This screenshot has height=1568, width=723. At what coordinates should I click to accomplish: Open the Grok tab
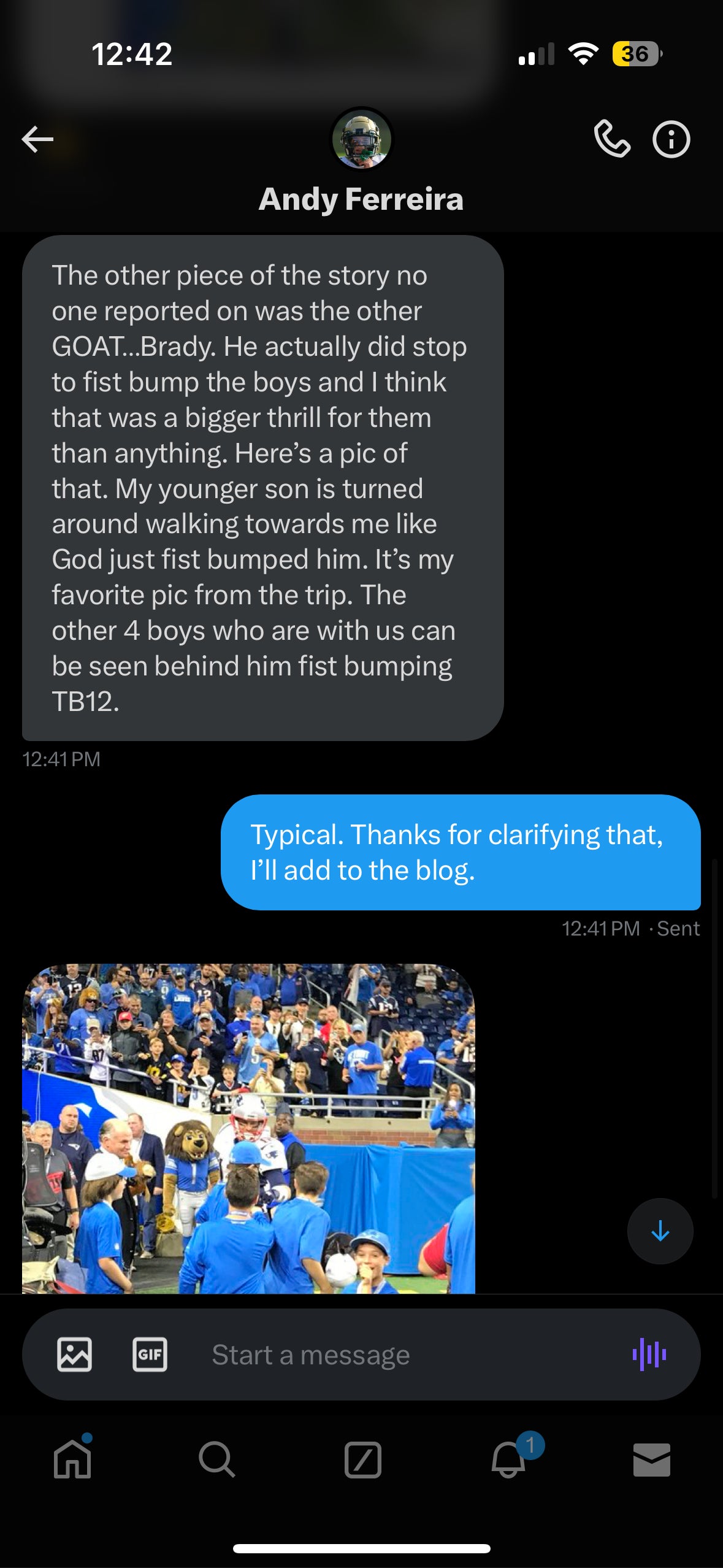[362, 1459]
